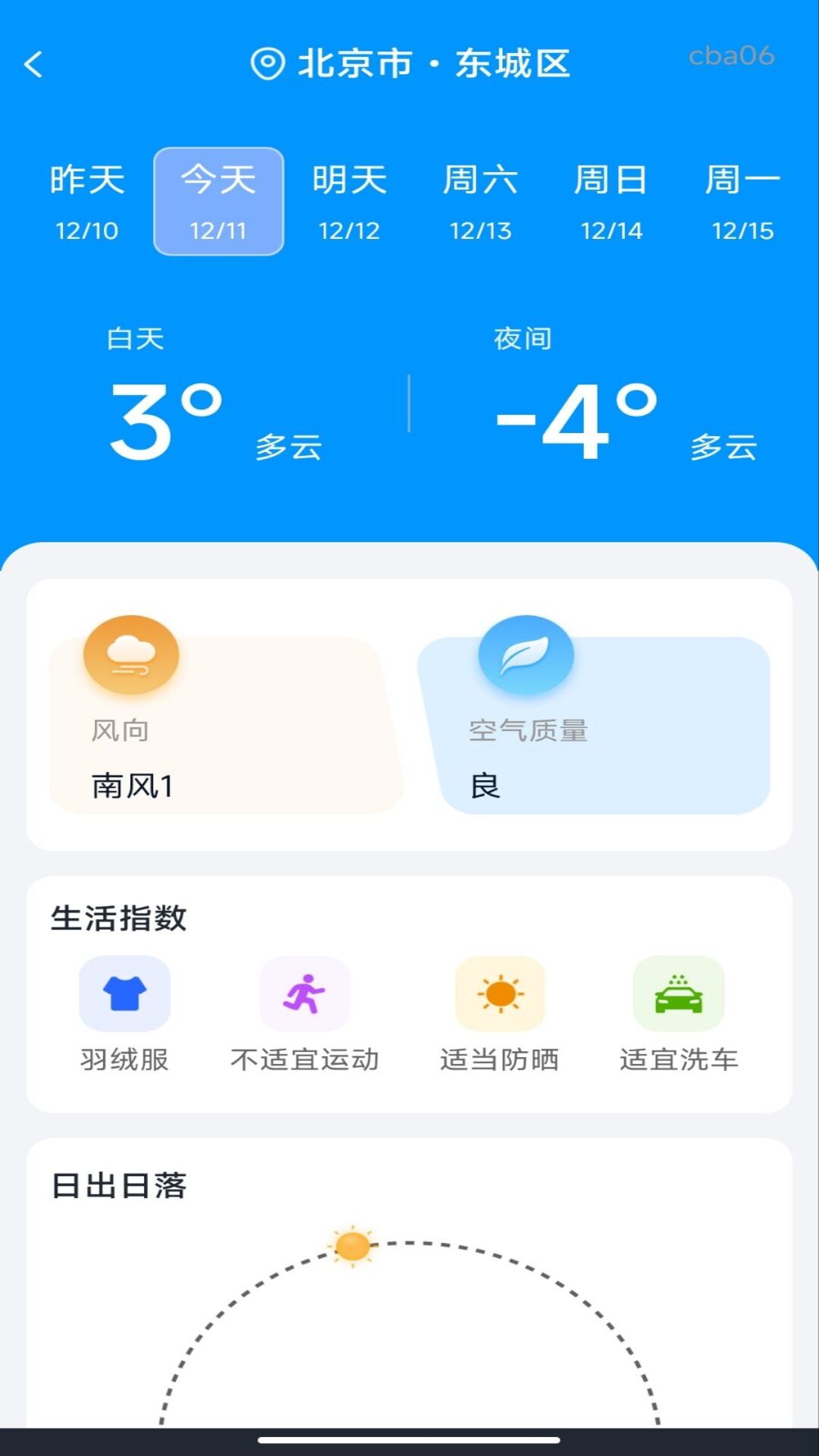Select the down jacket clothing icon
The width and height of the screenshot is (819, 1456).
tap(125, 992)
